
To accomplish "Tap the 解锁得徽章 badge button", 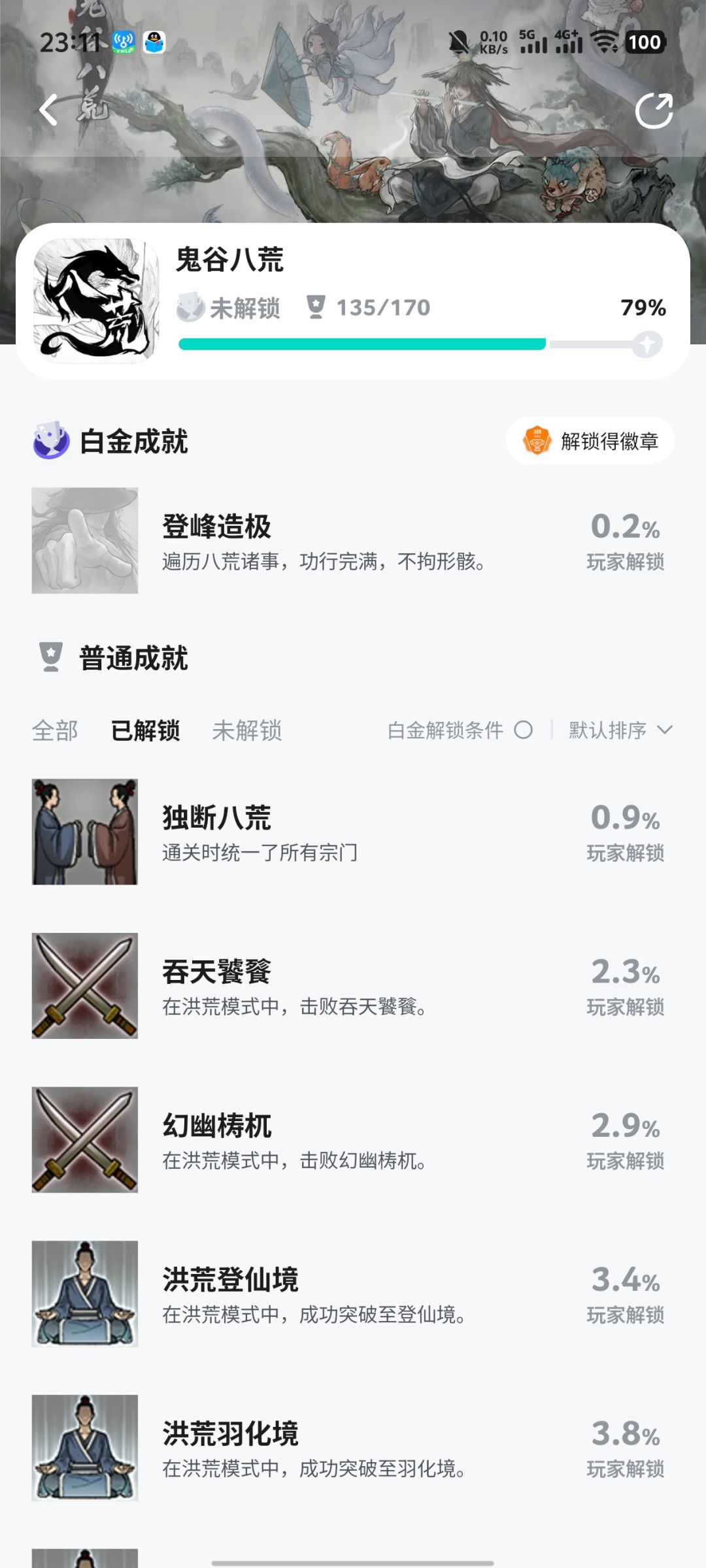I will tap(590, 441).
